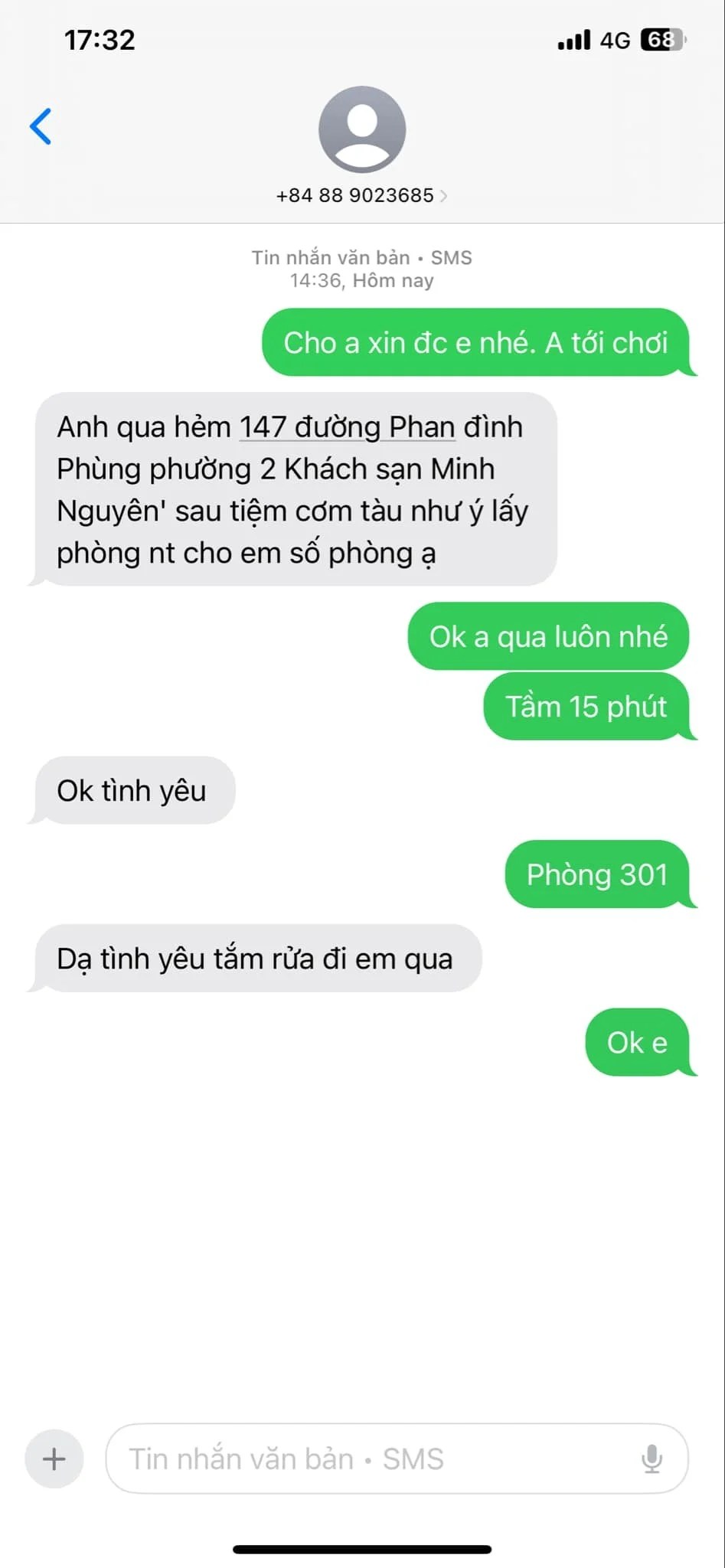Open the underlined address 147 đường Phan
725x1568 pixels.
(348, 427)
